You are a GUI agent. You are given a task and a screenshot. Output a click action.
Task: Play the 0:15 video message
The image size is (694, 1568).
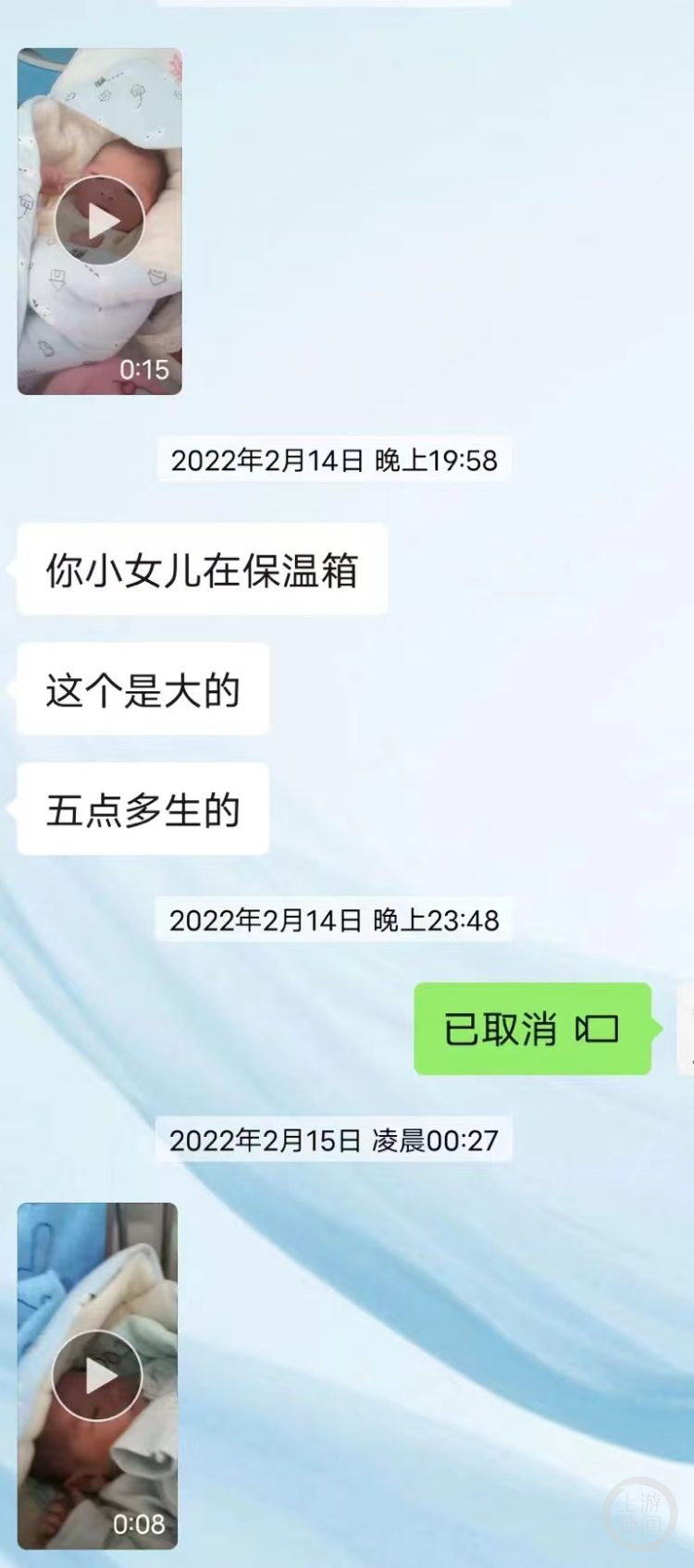[x=100, y=221]
